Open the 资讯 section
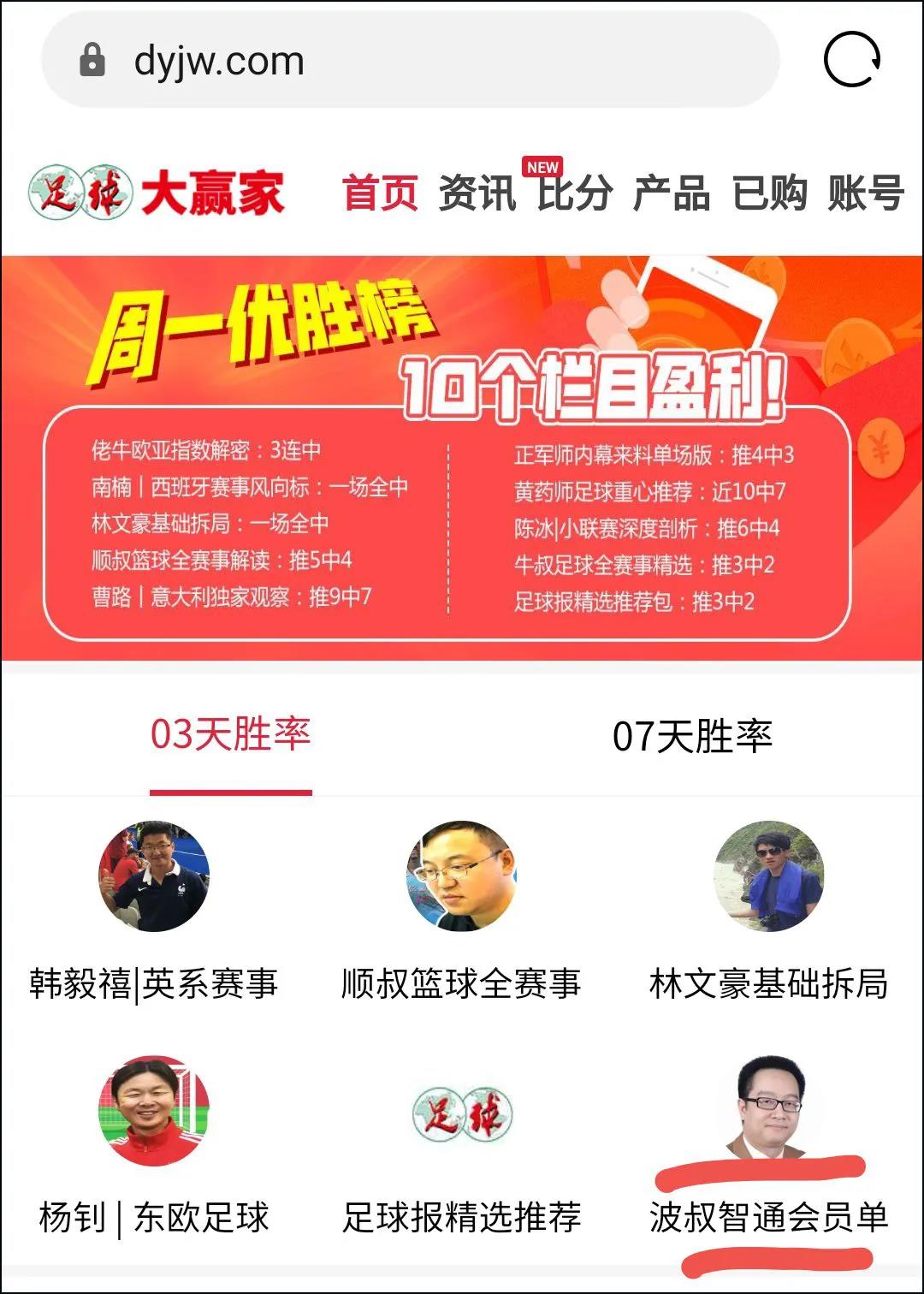Image resolution: width=924 pixels, height=1294 pixels. (477, 193)
